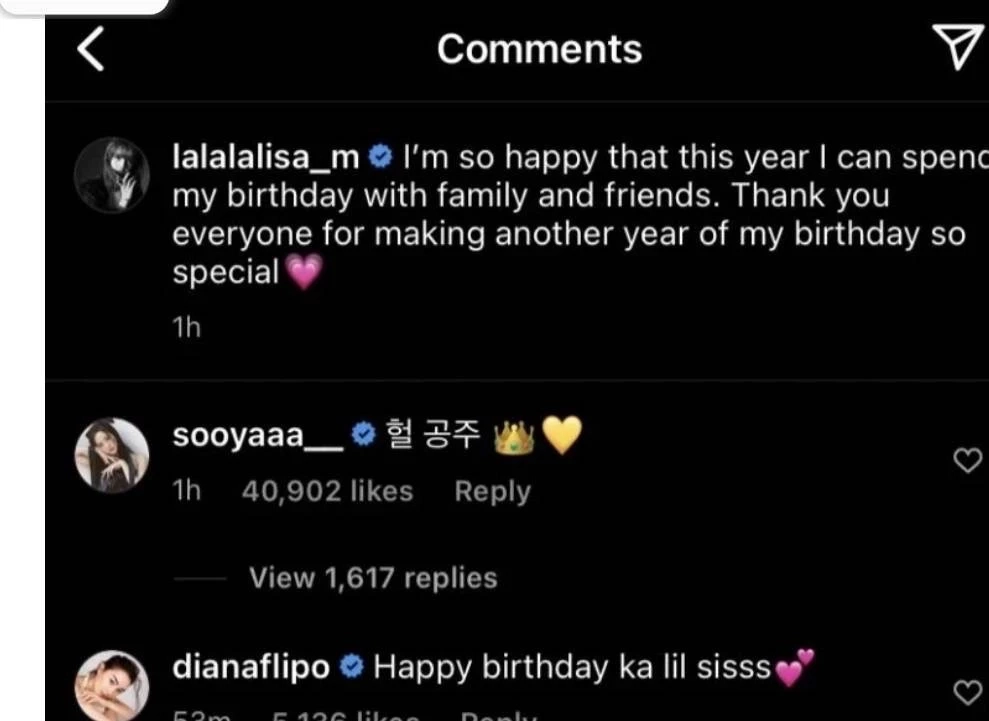Viewport: 989px width, 721px height.
Task: Reply to sooyaaa__'s comment
Action: tap(492, 492)
